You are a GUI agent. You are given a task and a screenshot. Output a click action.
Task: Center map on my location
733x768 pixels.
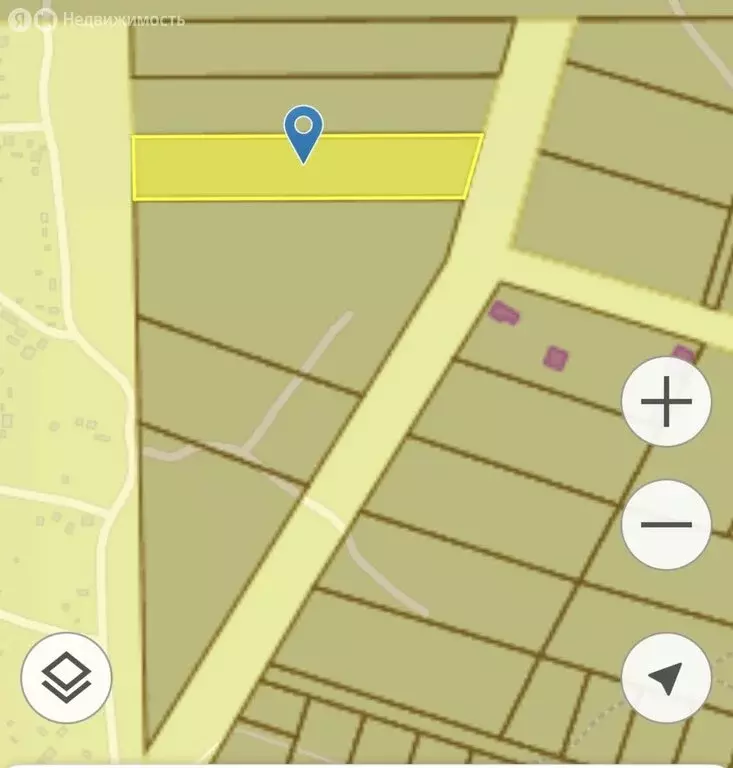666,678
